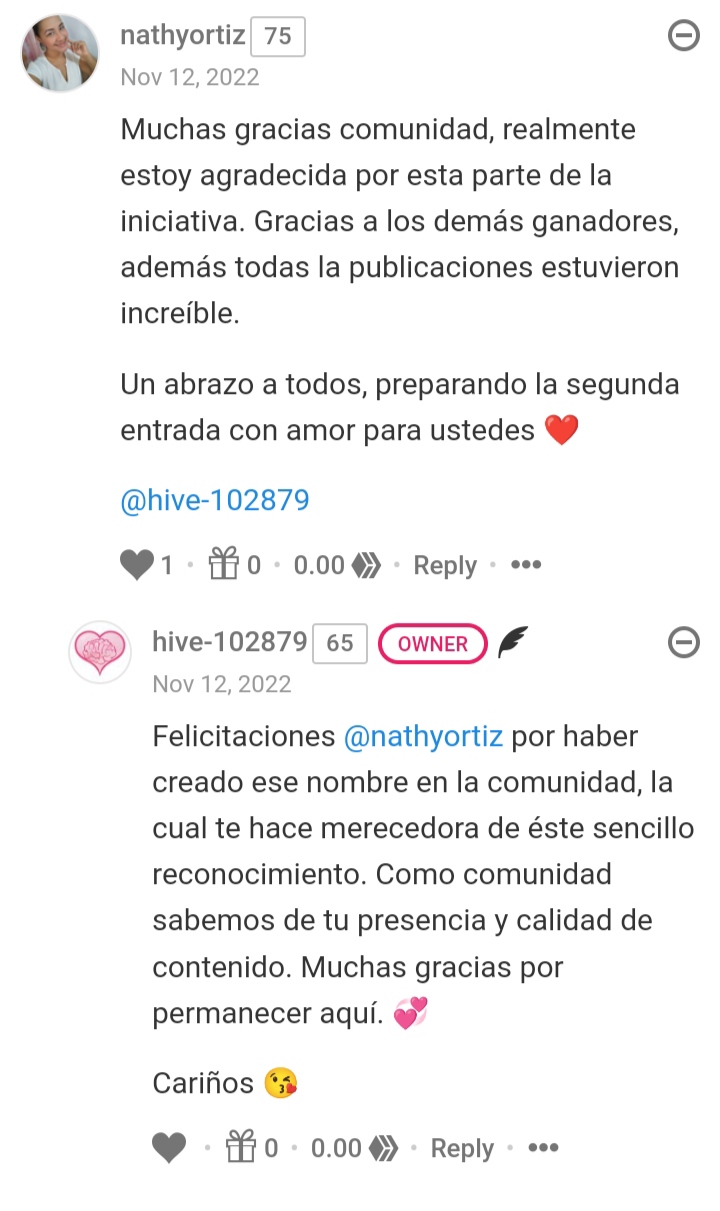Tip hive-102879's reply with the gift icon
The height and width of the screenshot is (1211, 720).
(x=241, y=1148)
